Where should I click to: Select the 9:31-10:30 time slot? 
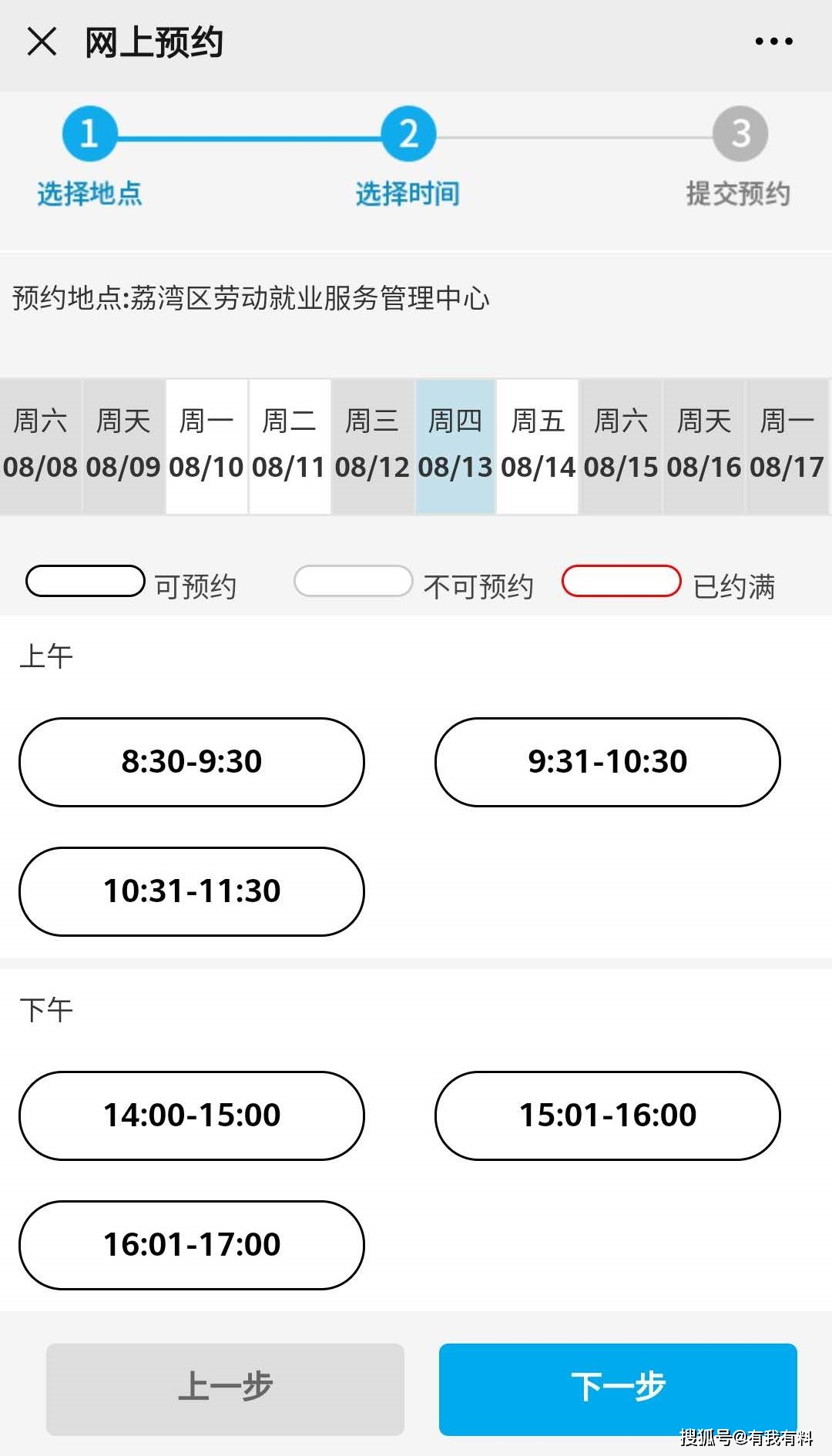coord(607,762)
